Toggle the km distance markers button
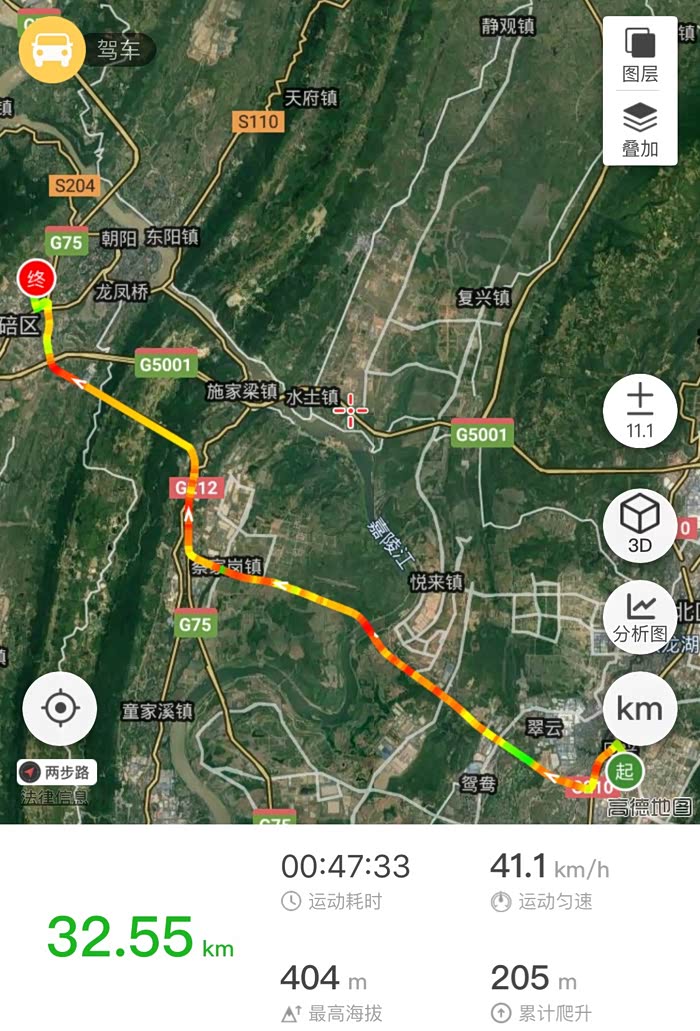 [x=639, y=708]
